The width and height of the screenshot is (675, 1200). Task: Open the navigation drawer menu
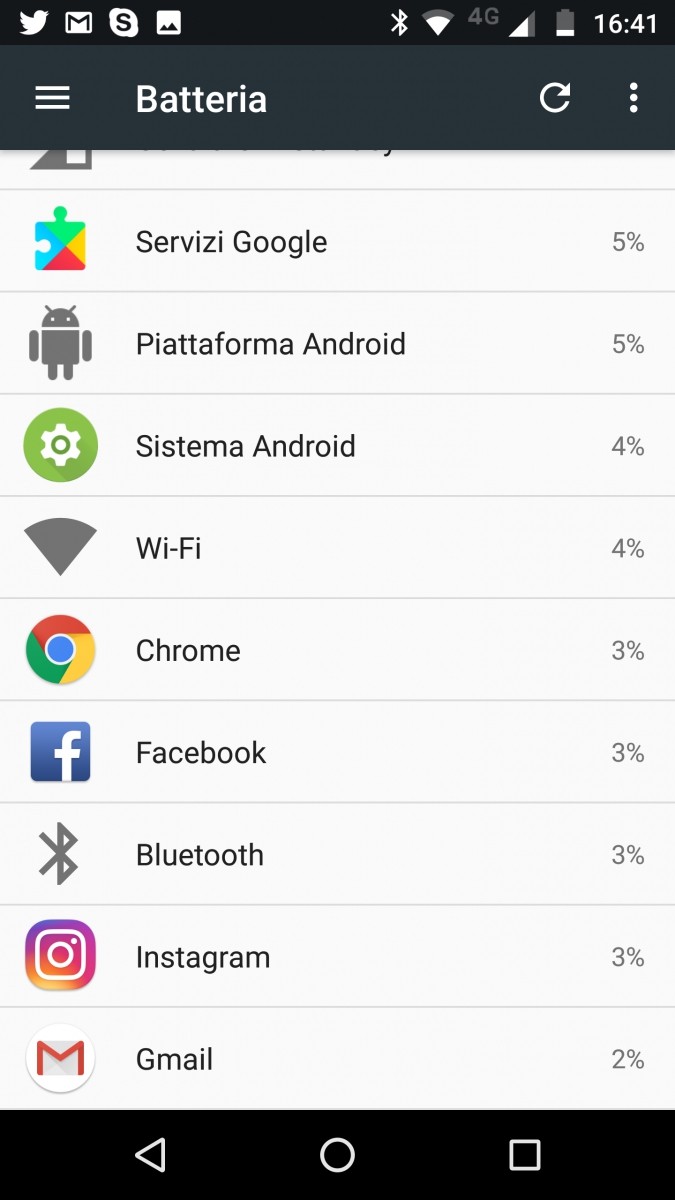(52, 98)
